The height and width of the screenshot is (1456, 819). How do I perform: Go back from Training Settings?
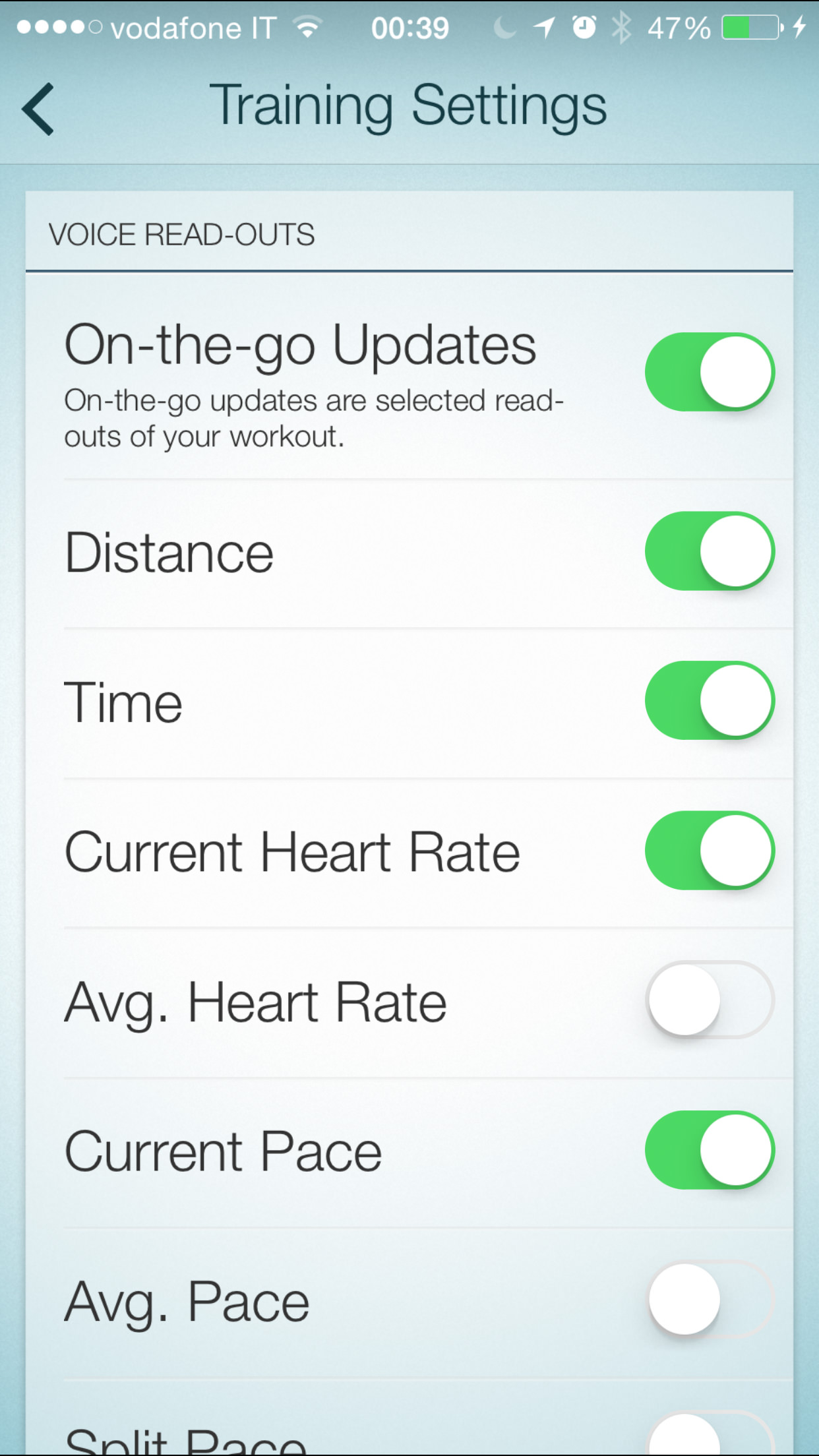click(38, 109)
